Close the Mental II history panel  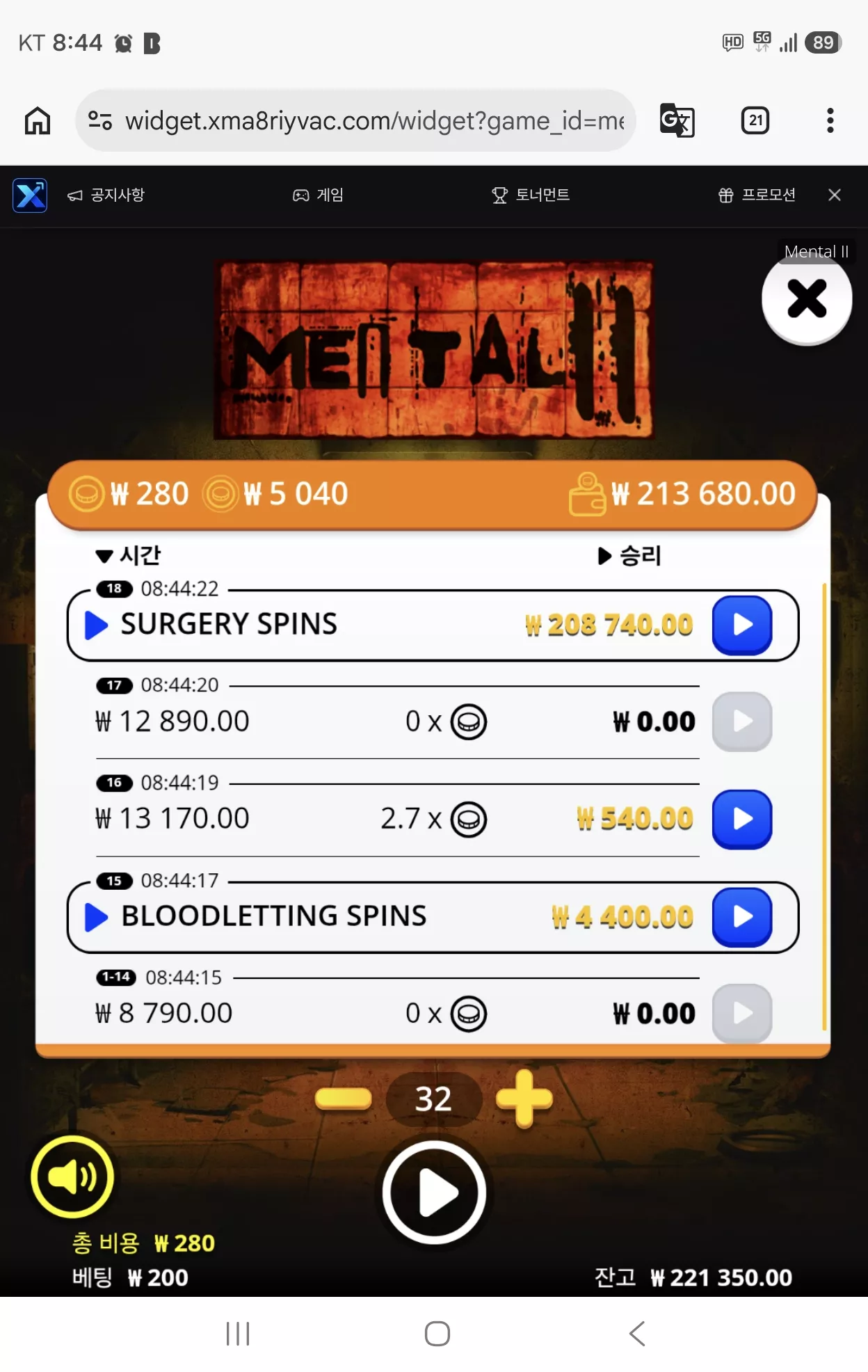[x=807, y=299]
